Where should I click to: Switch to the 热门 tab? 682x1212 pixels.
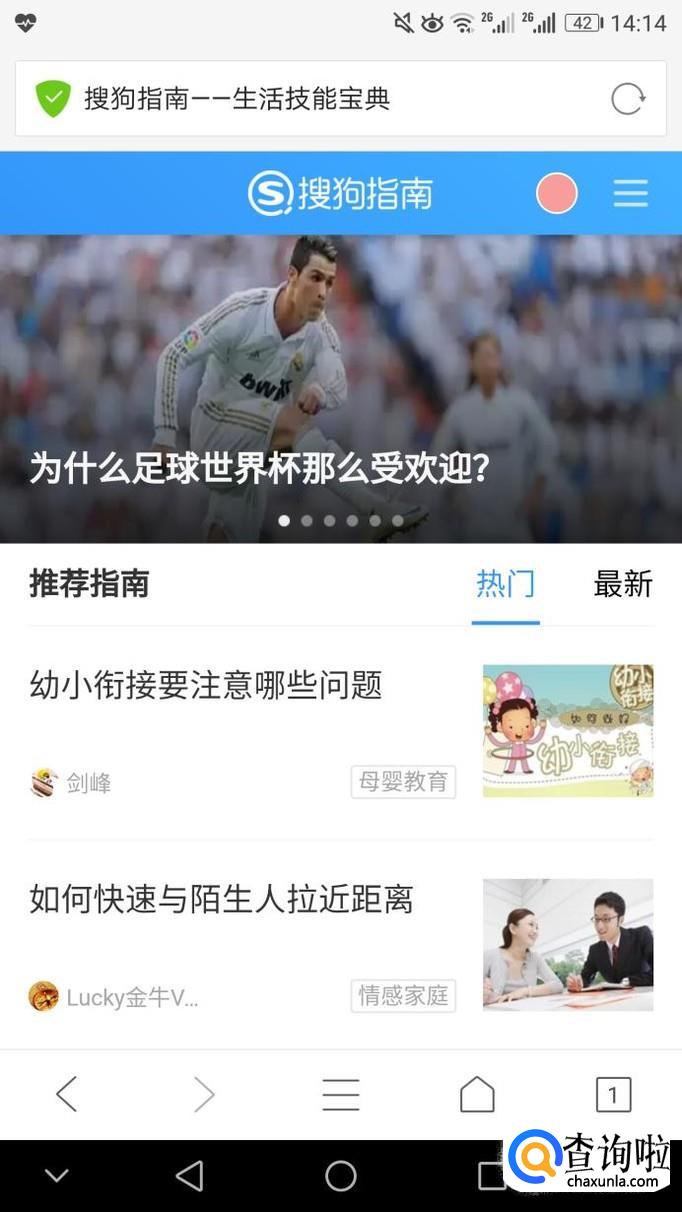505,584
